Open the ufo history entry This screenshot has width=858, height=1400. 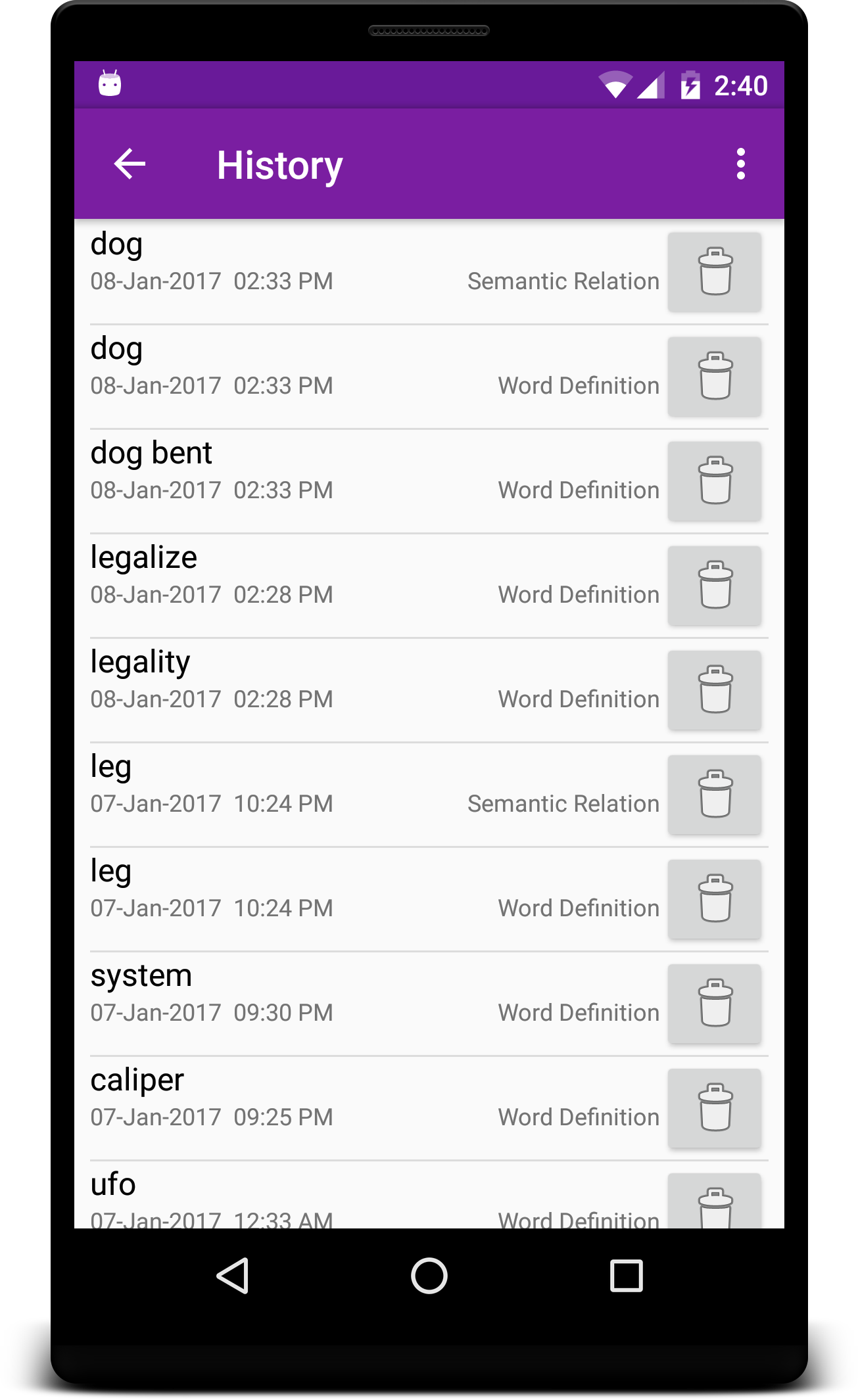click(375, 1195)
